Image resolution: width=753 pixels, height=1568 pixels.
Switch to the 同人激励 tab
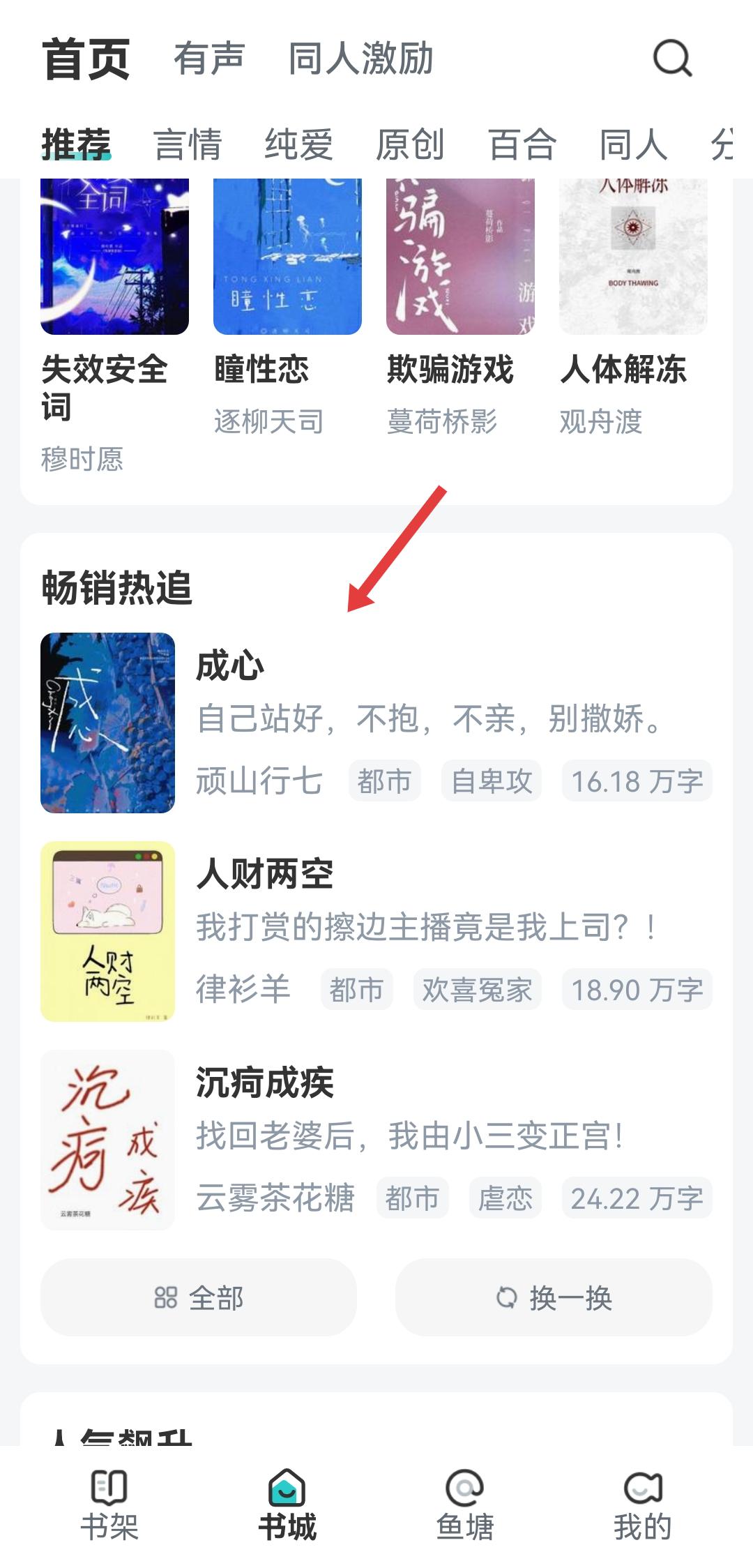click(x=360, y=58)
